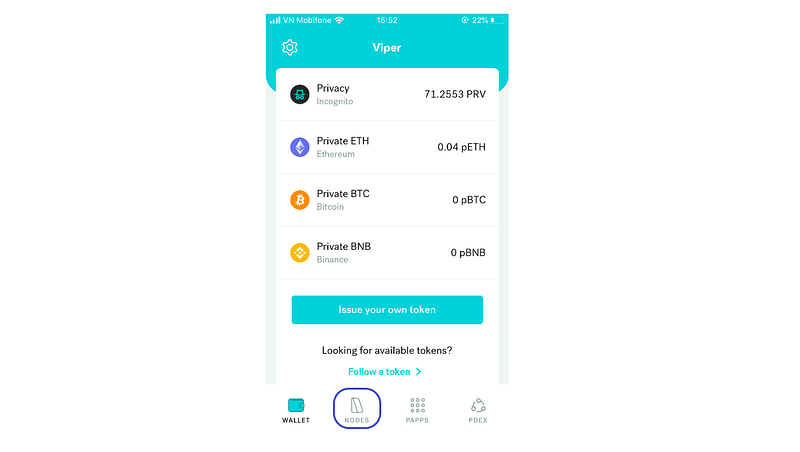Viewport: 800px width, 452px height.
Task: Switch to the pDEX tab
Action: tap(478, 410)
